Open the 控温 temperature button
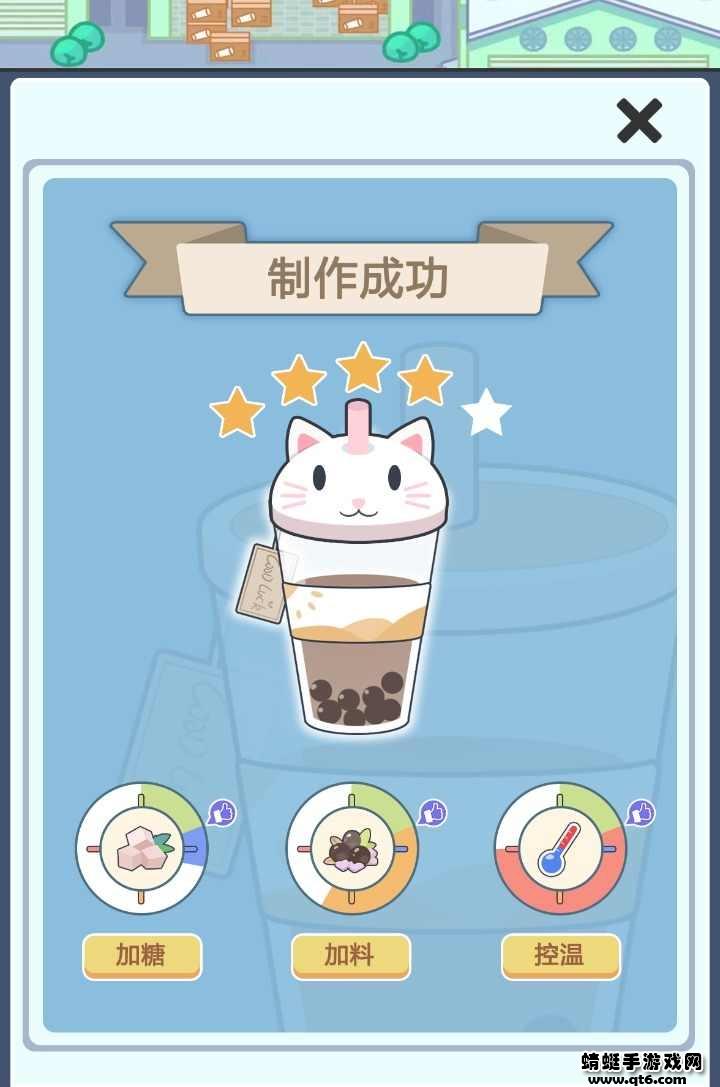 pos(561,956)
